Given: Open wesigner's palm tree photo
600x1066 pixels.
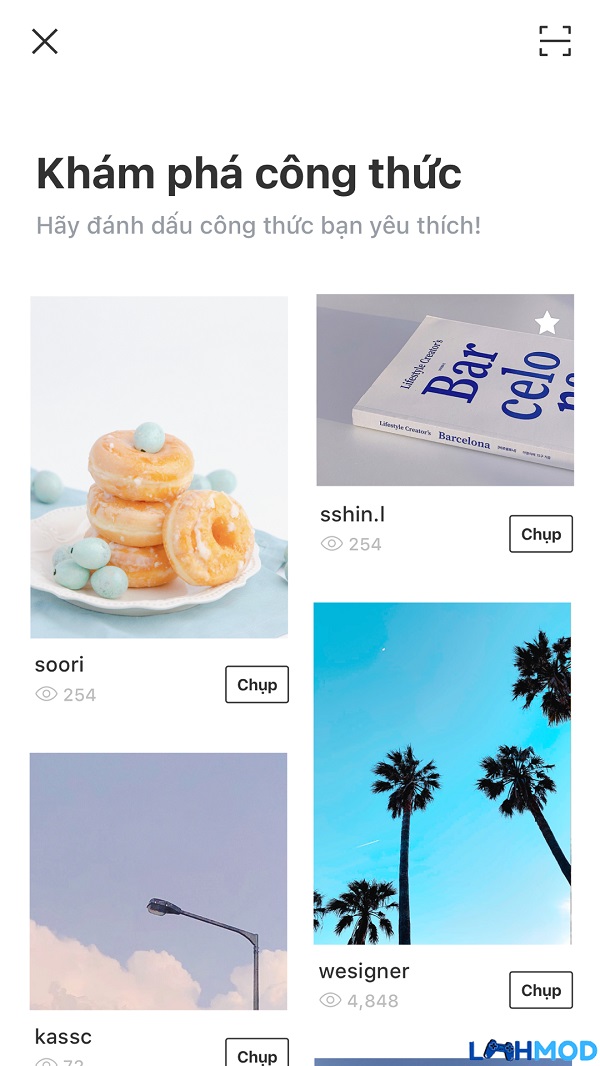Looking at the screenshot, I should pyautogui.click(x=442, y=772).
